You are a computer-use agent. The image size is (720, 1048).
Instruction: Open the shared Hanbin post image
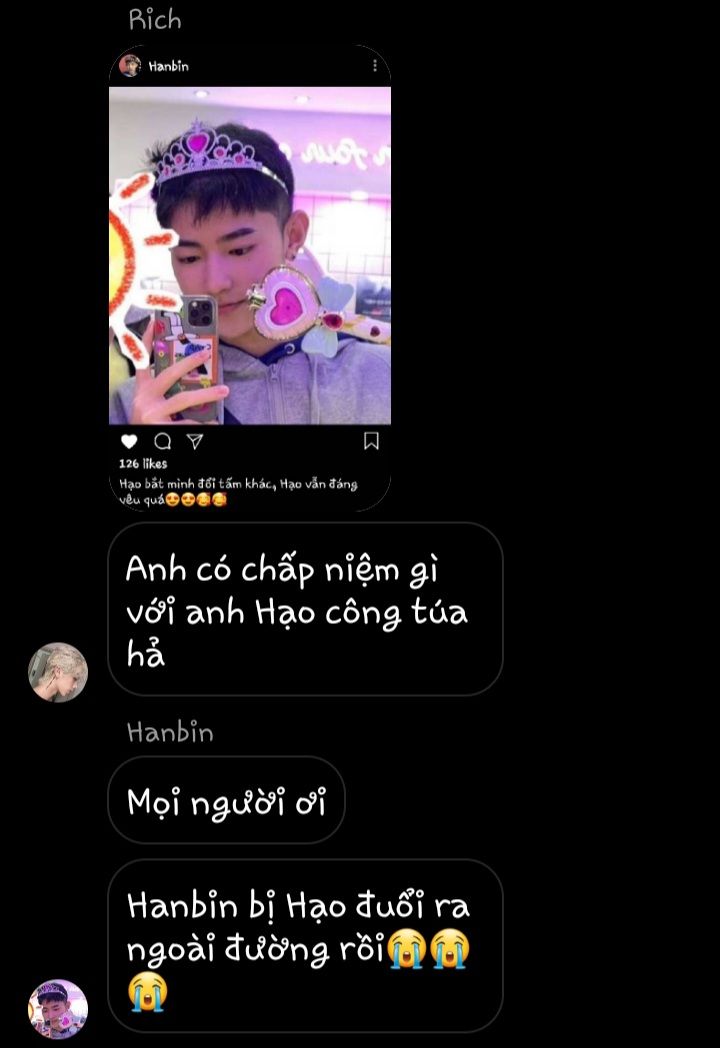point(249,256)
